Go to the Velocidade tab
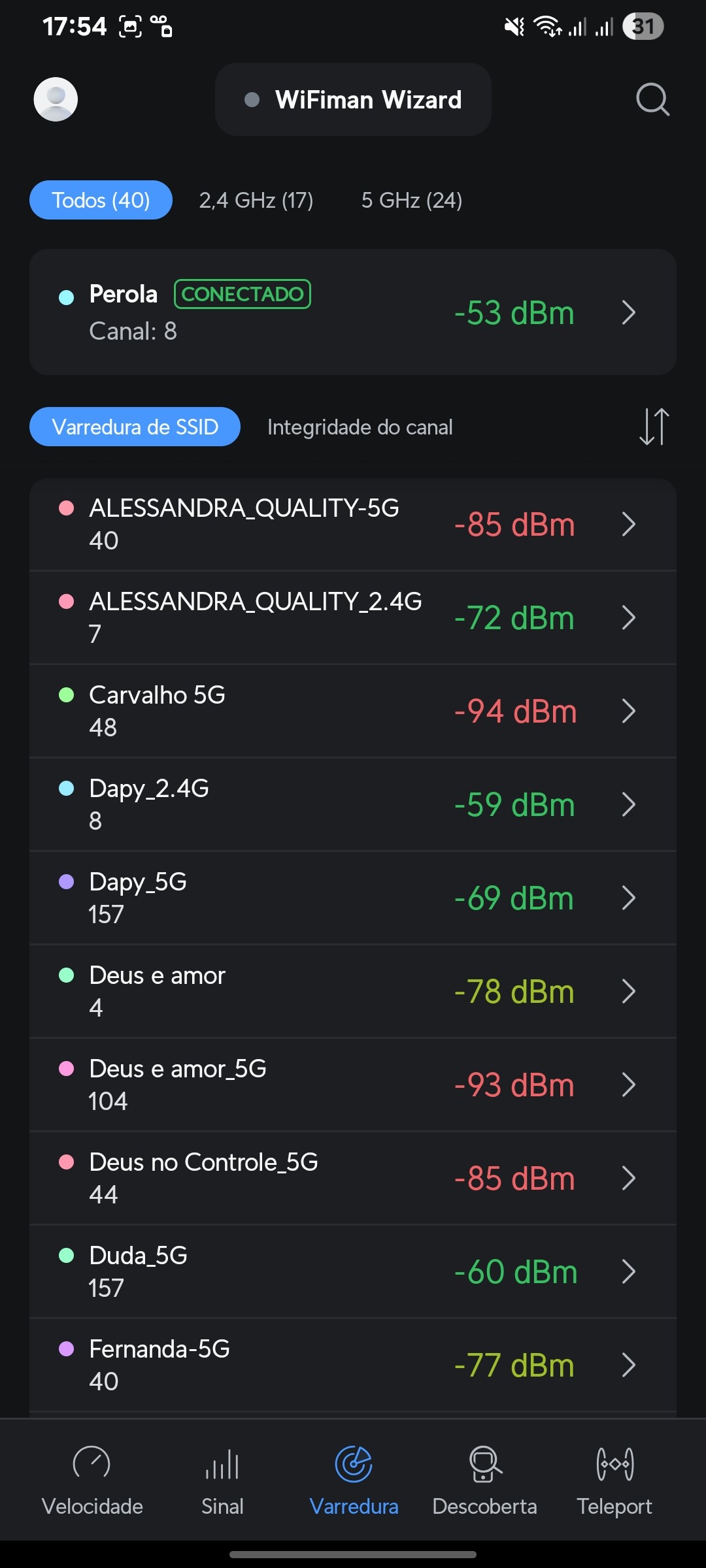The height and width of the screenshot is (1568, 706). [x=92, y=1481]
